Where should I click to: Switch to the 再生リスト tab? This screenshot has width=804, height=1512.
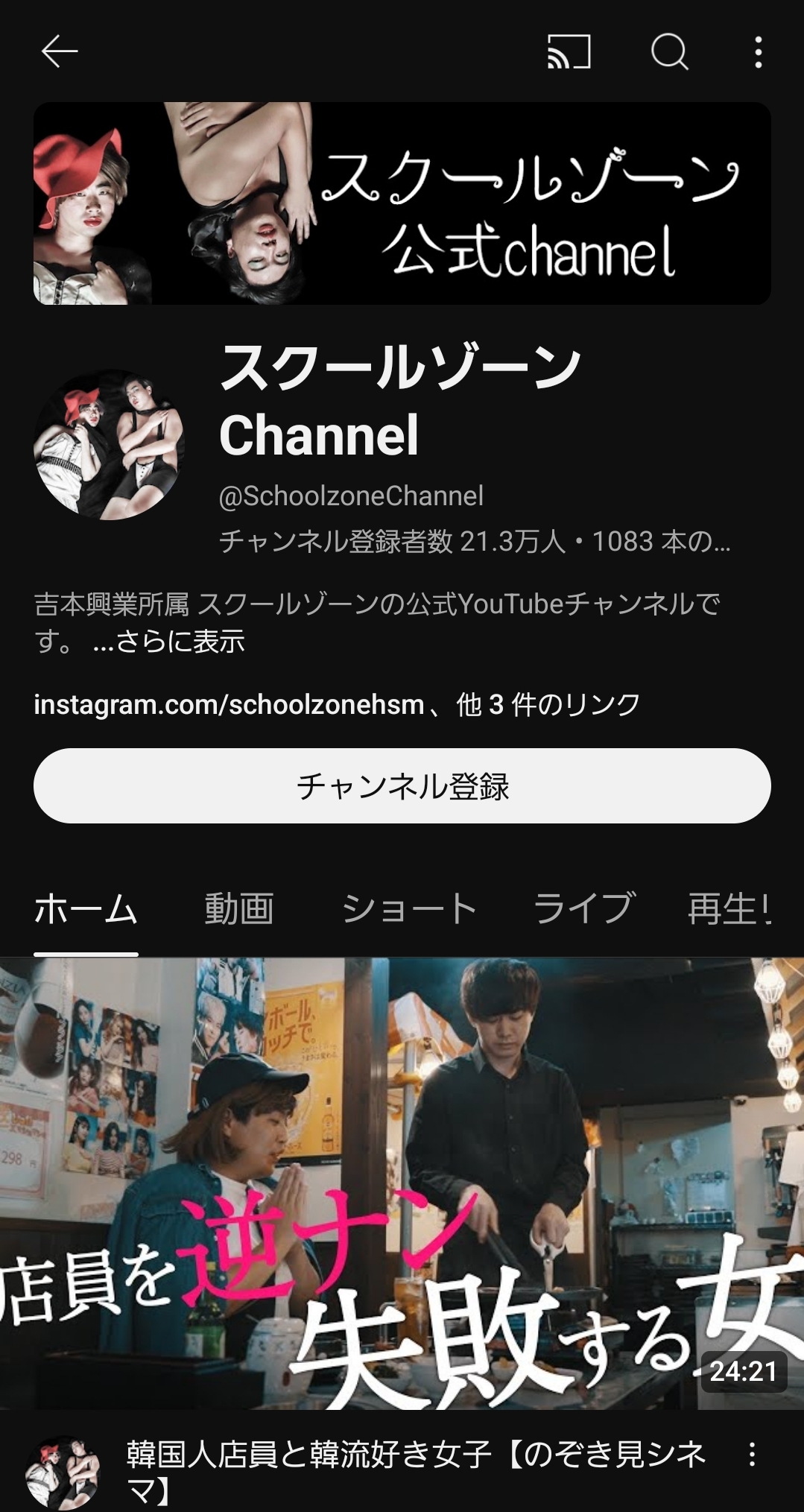click(x=729, y=909)
